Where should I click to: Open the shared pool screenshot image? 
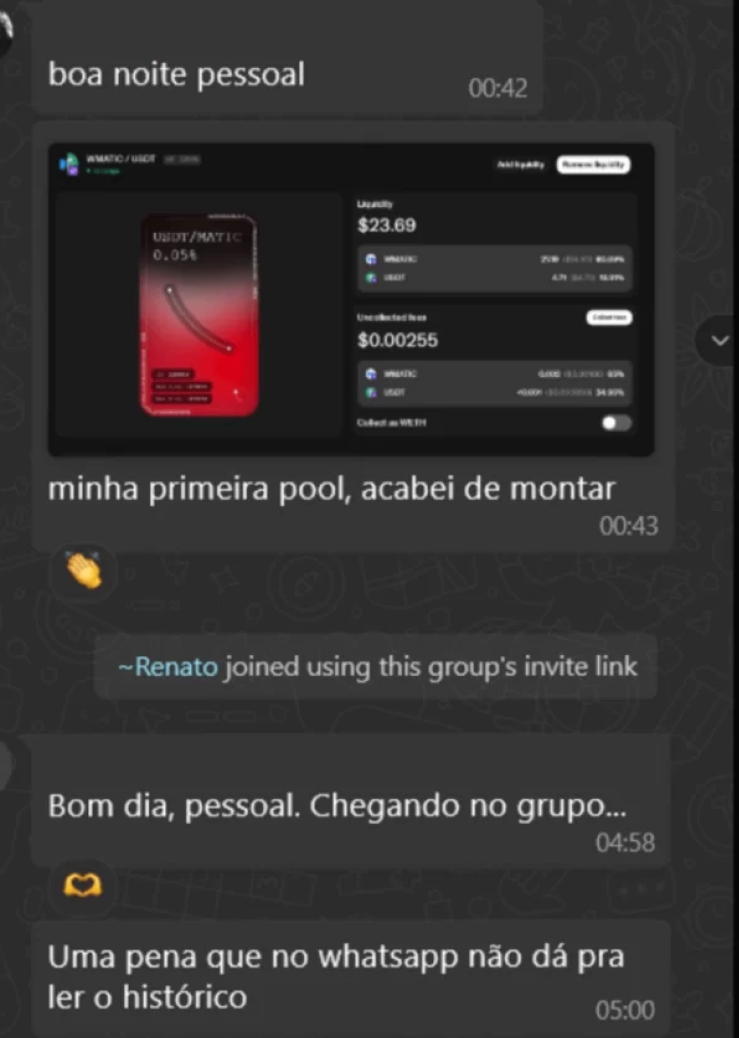(351, 299)
